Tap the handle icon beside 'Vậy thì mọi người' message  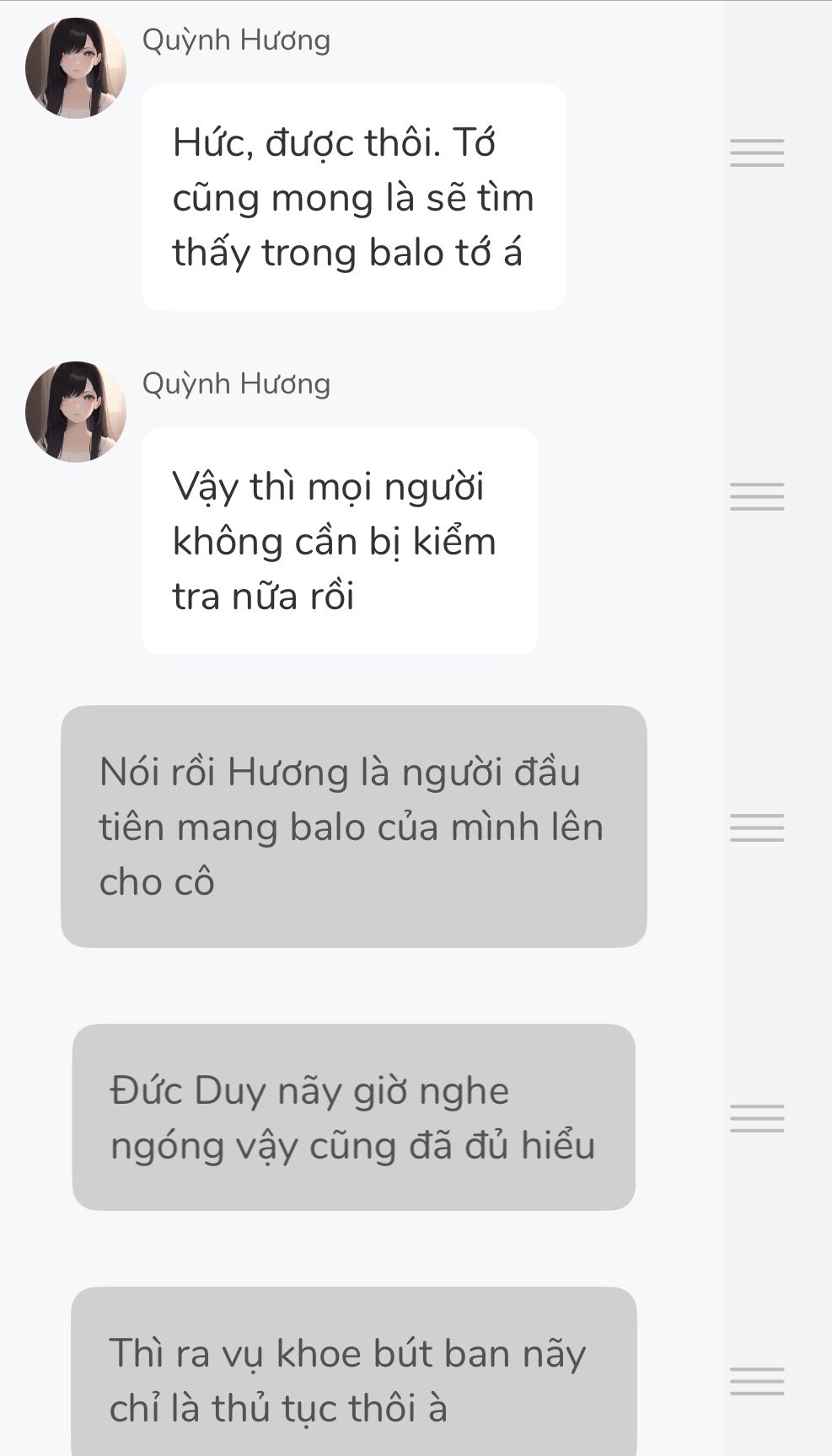[x=756, y=496]
